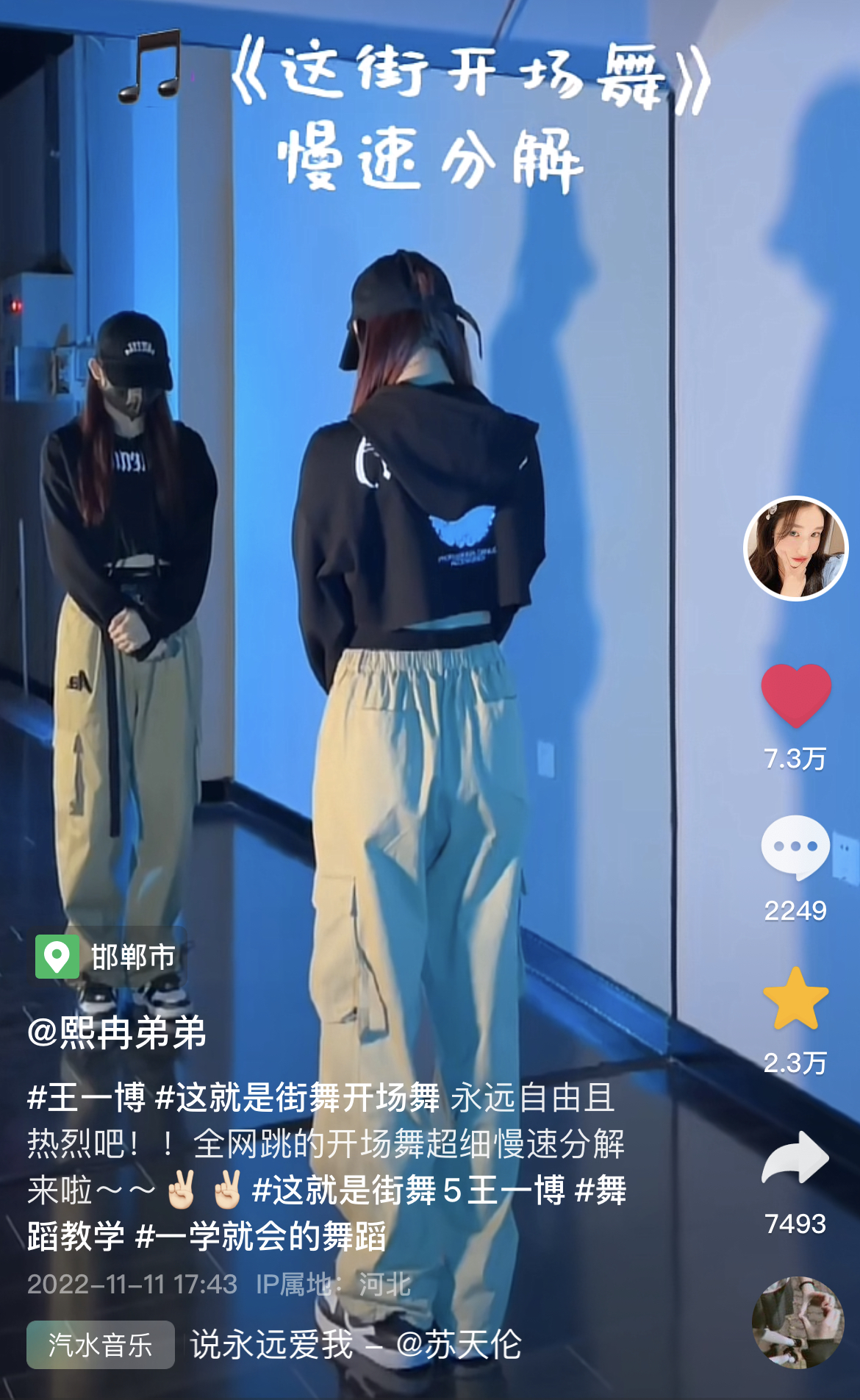
Task: Like this video with the heart
Action: click(x=795, y=695)
